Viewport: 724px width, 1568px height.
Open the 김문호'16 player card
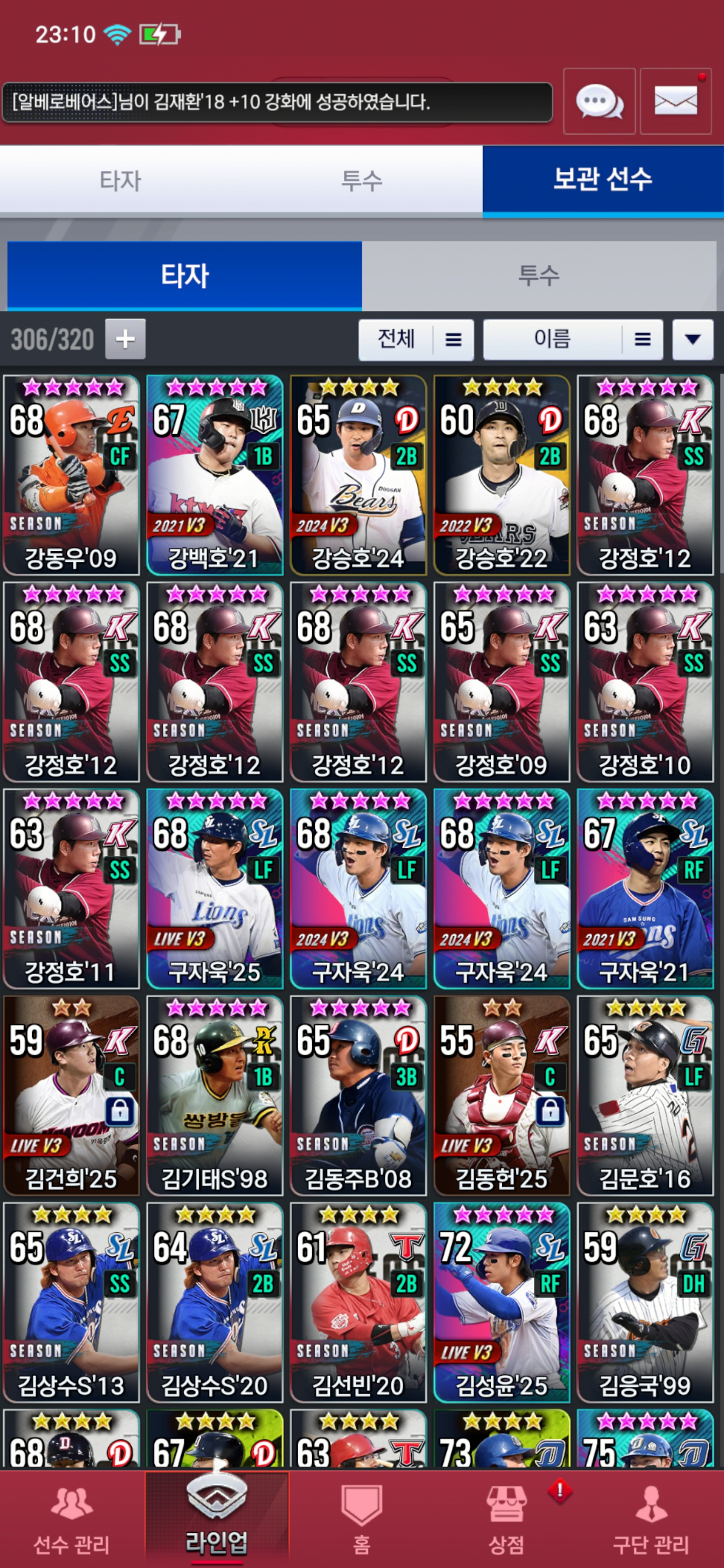(645, 1096)
